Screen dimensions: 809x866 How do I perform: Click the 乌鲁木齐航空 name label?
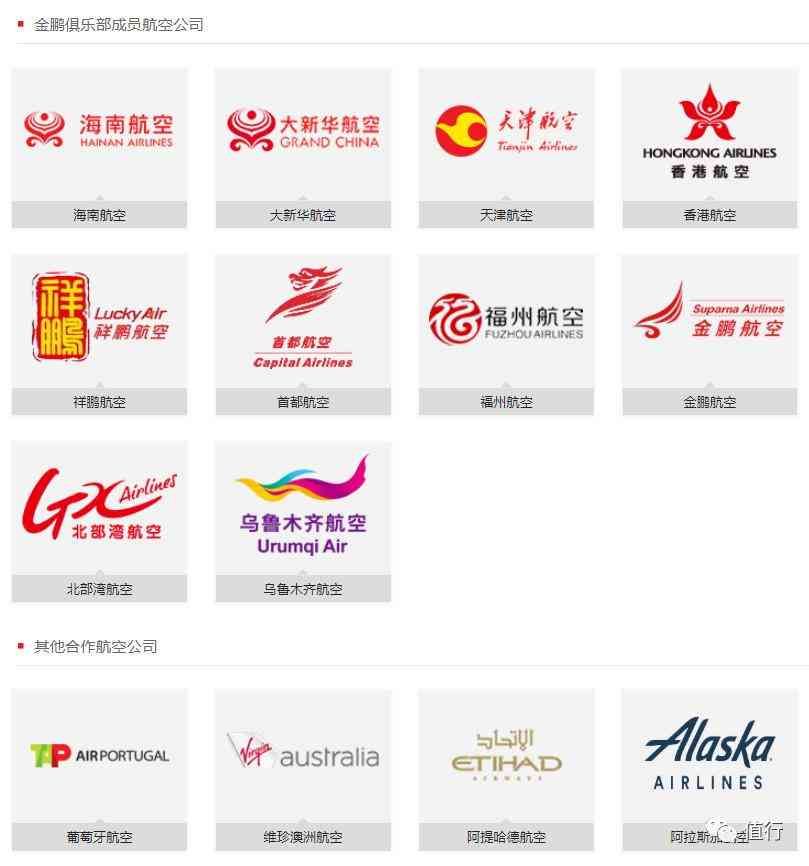coord(302,589)
